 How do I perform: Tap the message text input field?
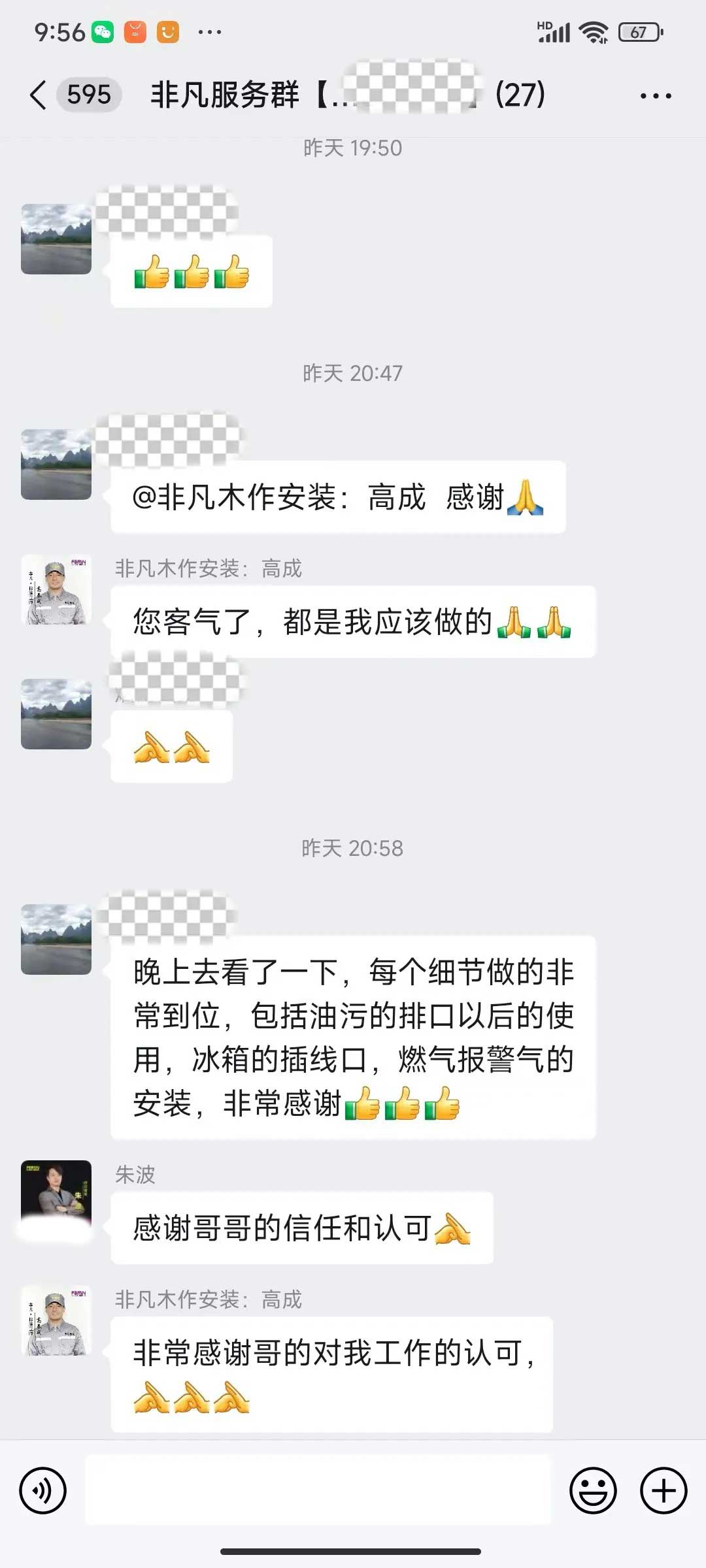[x=318, y=1490]
